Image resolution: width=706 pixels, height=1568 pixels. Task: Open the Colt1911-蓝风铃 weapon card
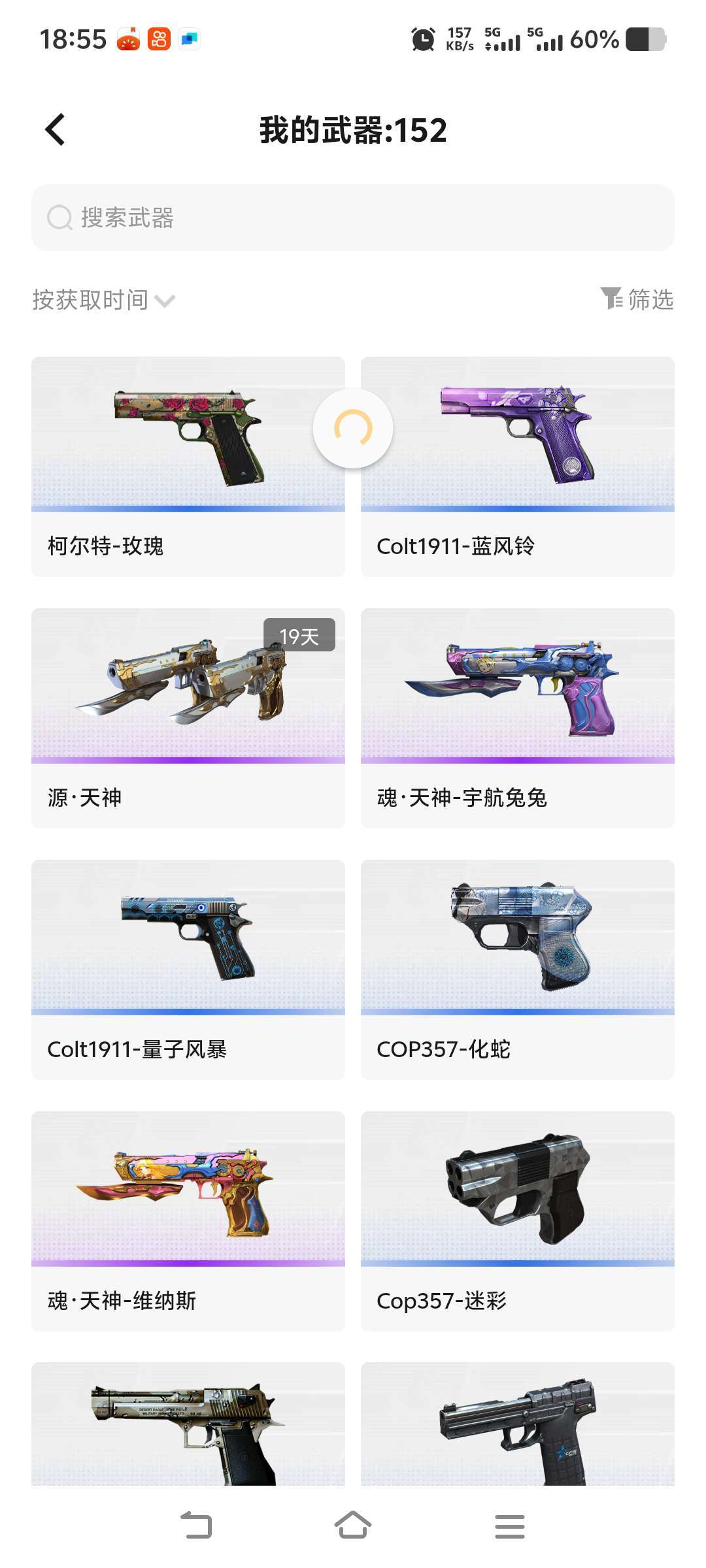point(518,466)
